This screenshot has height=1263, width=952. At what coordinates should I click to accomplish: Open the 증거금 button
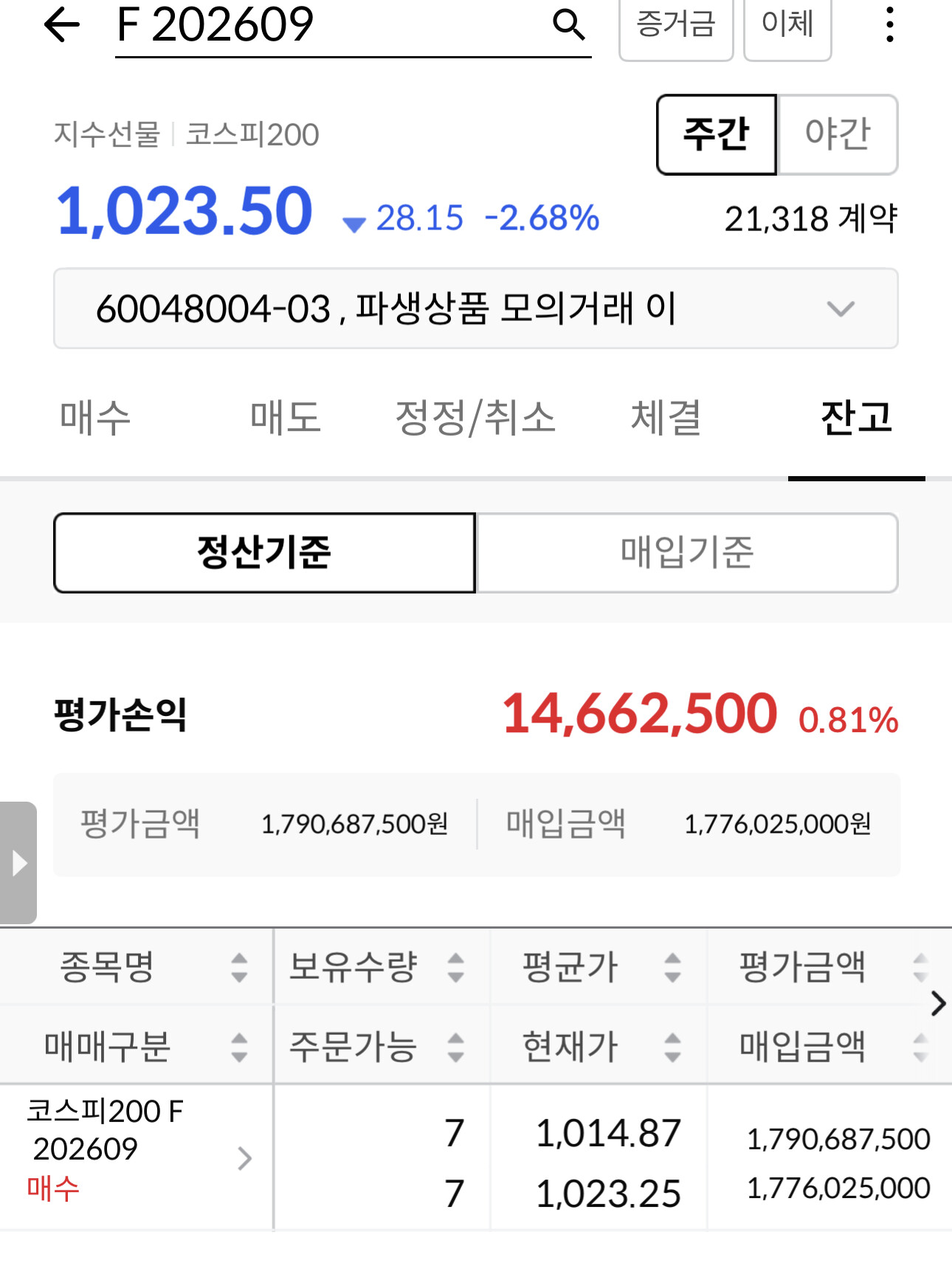pyautogui.click(x=676, y=25)
